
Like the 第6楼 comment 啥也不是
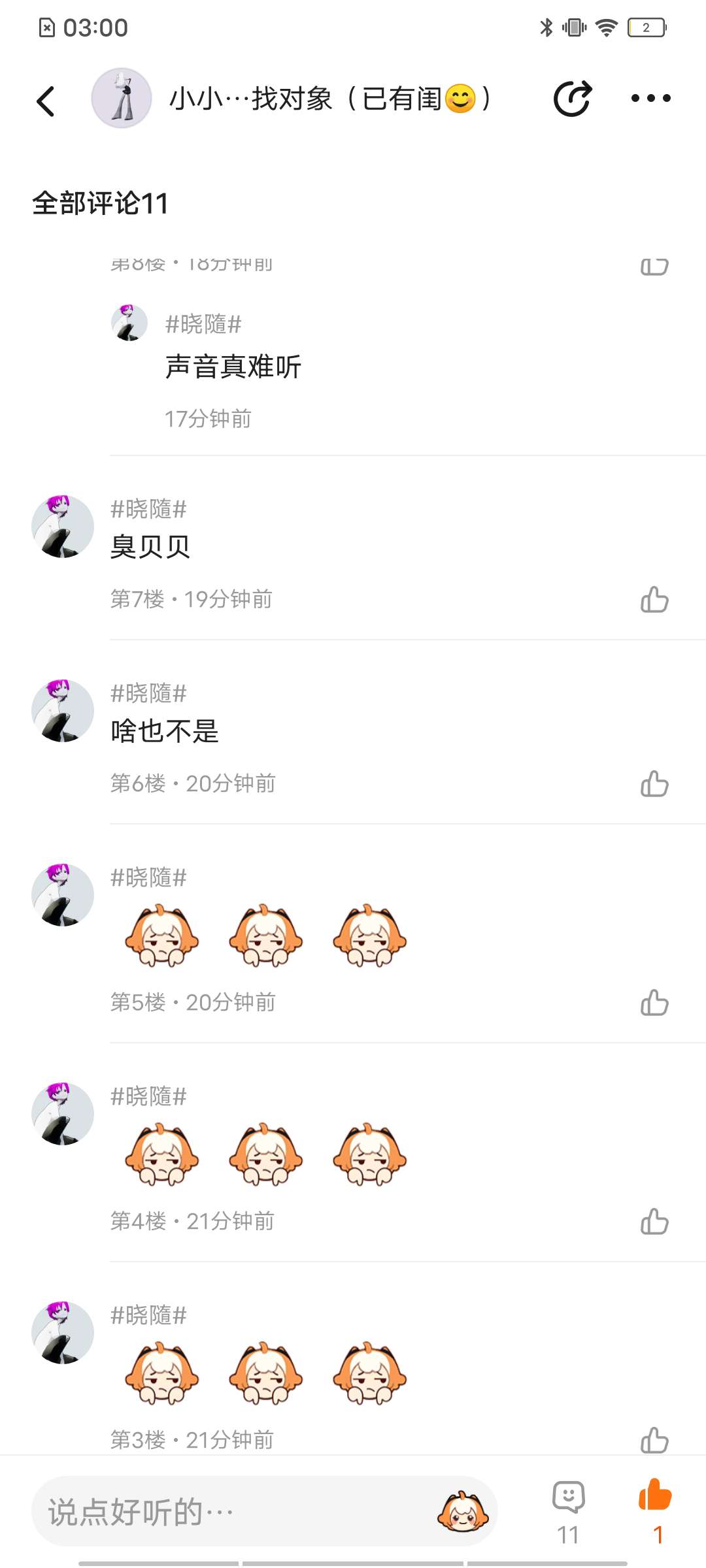pyautogui.click(x=654, y=783)
